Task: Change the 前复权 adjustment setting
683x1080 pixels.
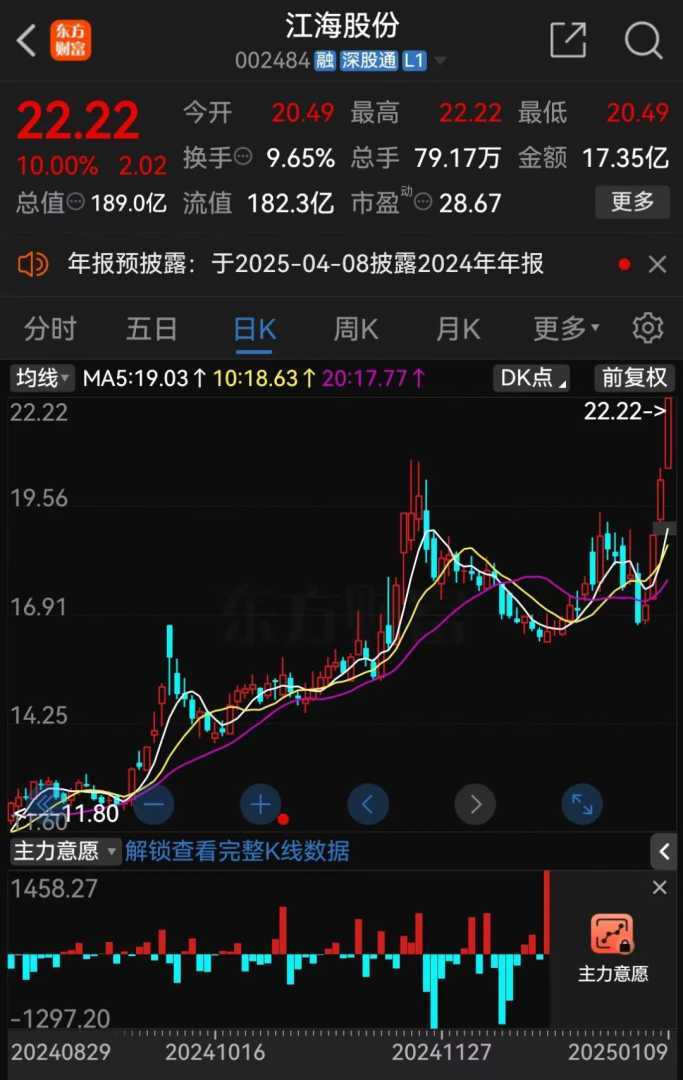Action: 634,378
